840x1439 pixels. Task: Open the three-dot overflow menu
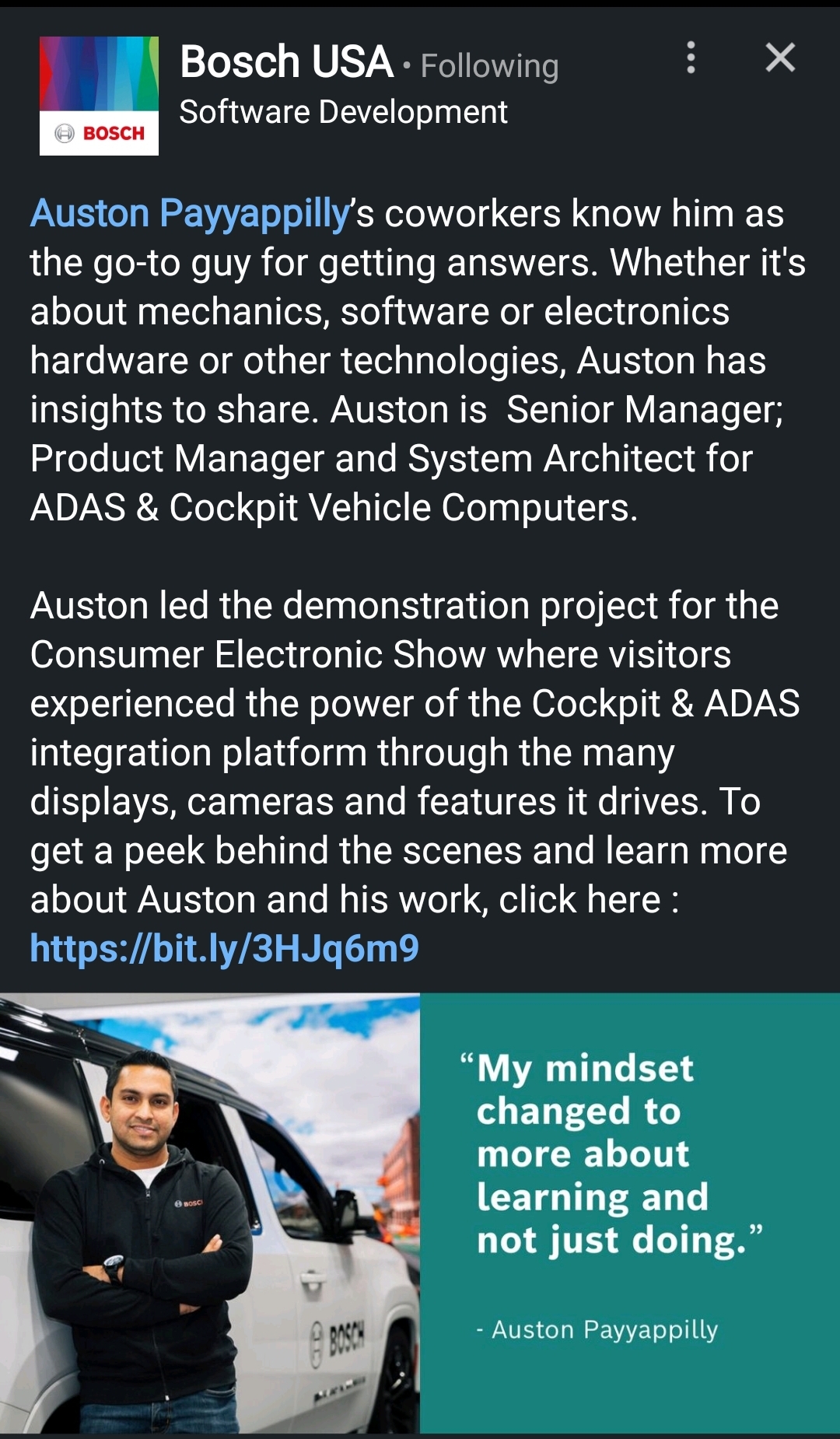pos(691,58)
